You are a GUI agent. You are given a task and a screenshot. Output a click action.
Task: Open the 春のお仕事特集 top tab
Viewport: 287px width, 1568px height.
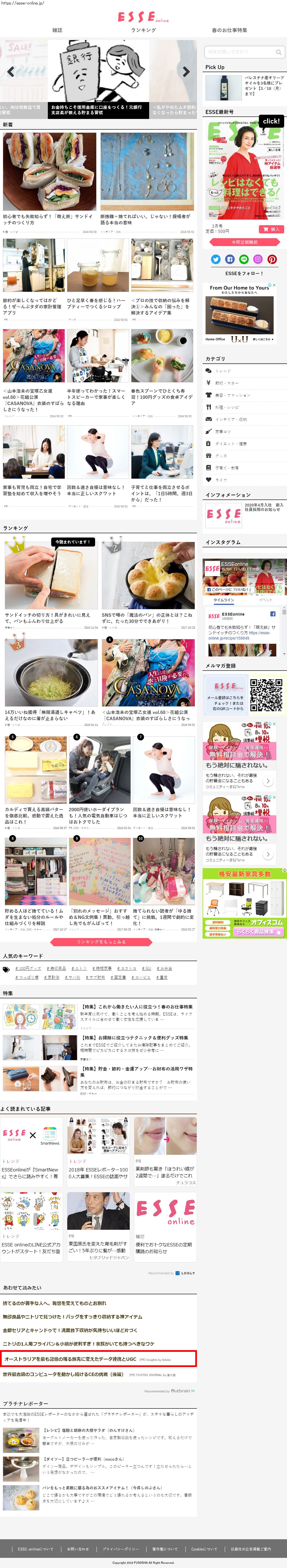pos(229,30)
